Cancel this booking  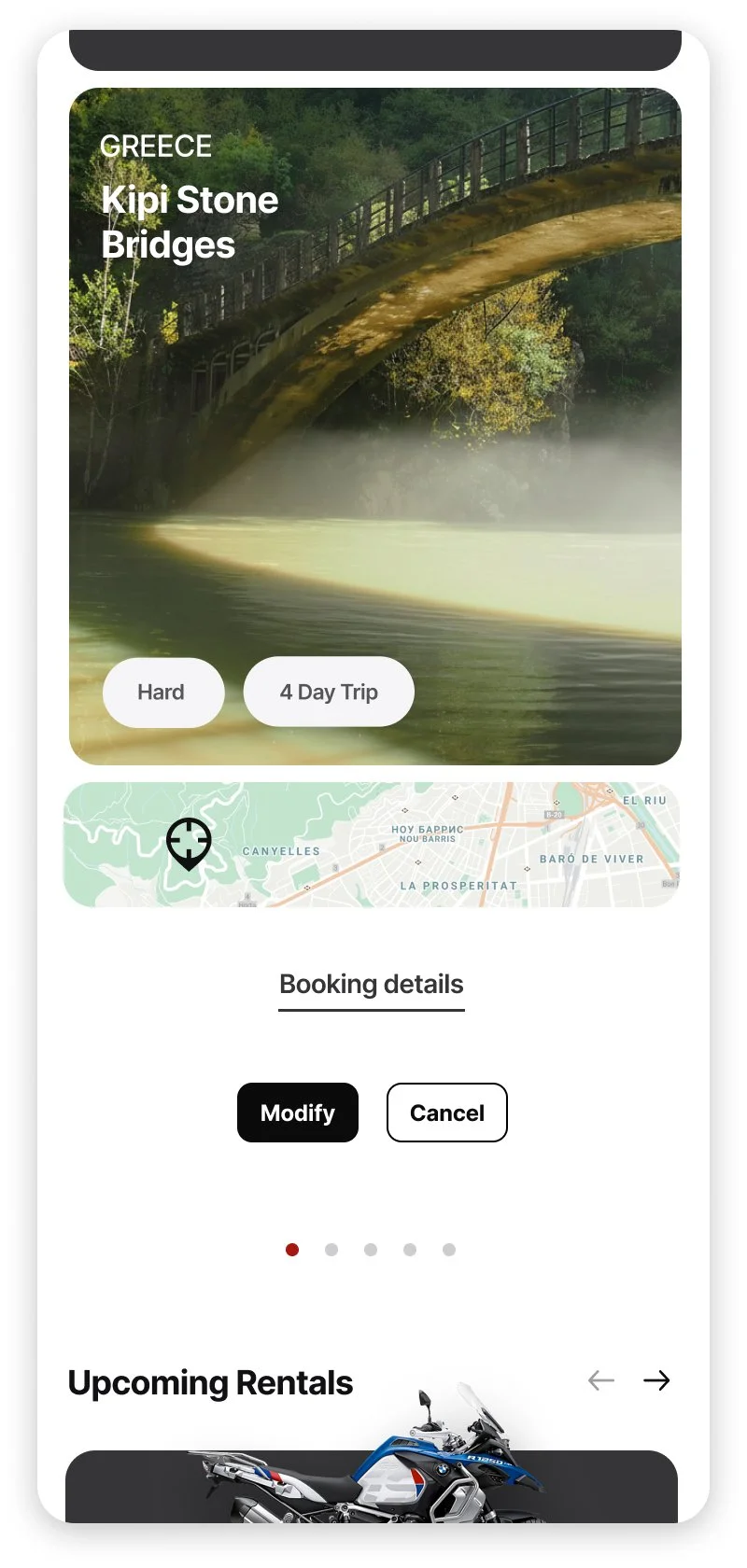447,1113
